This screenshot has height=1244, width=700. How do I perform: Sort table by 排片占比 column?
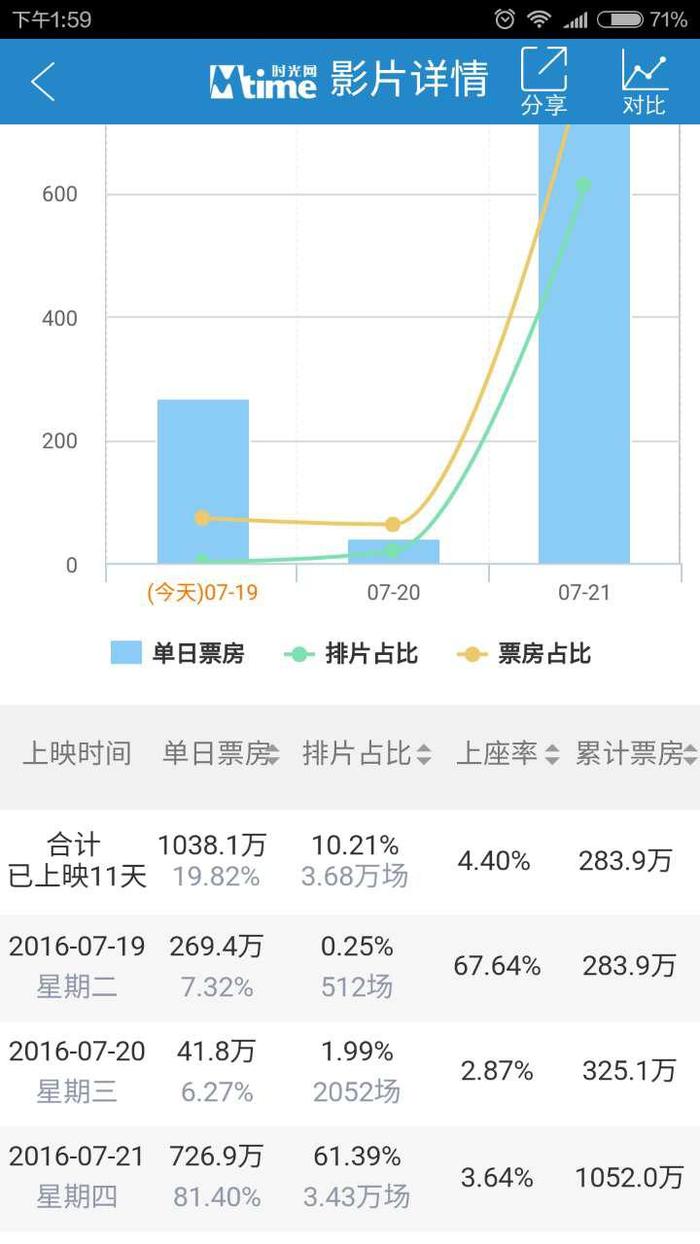pyautogui.click(x=367, y=754)
